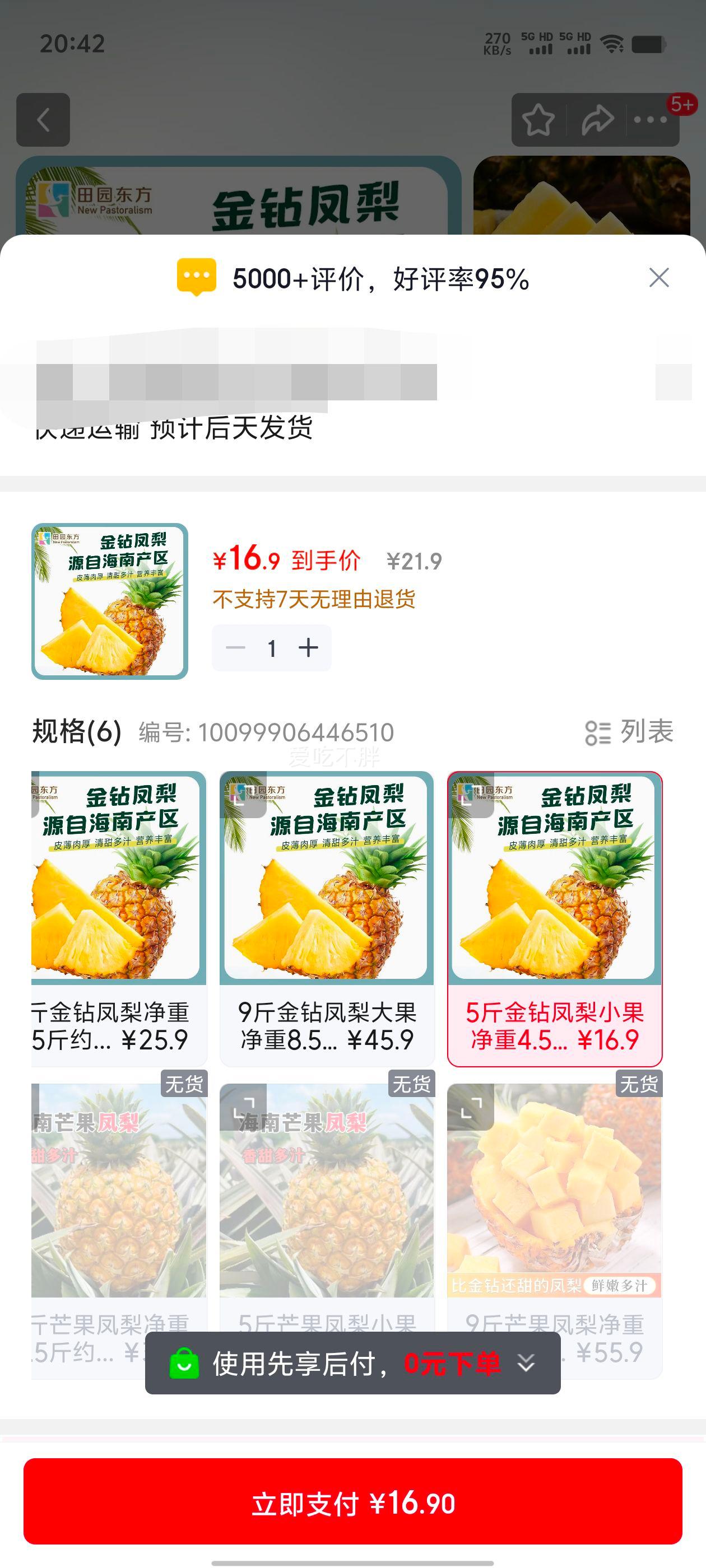The width and height of the screenshot is (706, 1568).
Task: Tap the battery indicator in the status bar
Action: click(x=649, y=44)
